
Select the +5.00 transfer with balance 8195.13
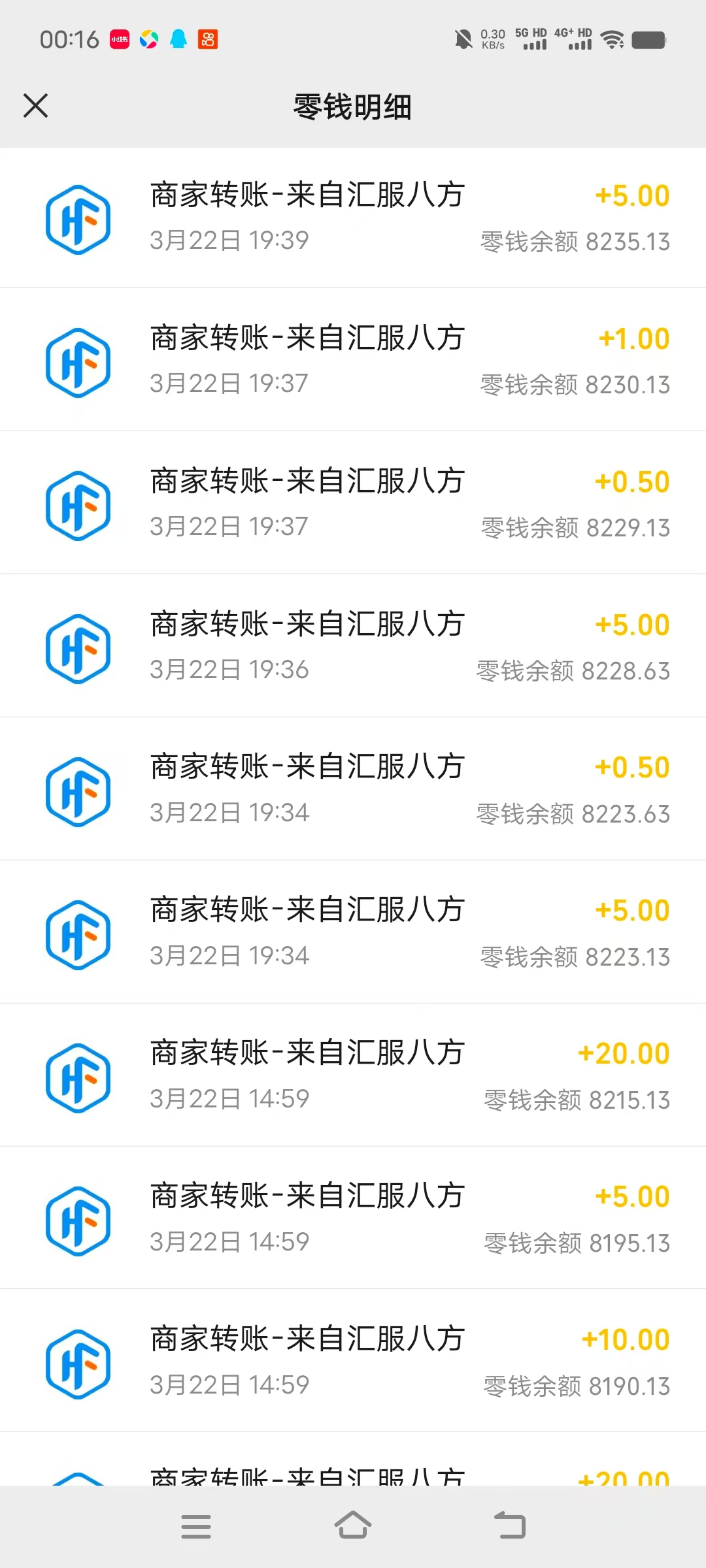click(353, 1218)
